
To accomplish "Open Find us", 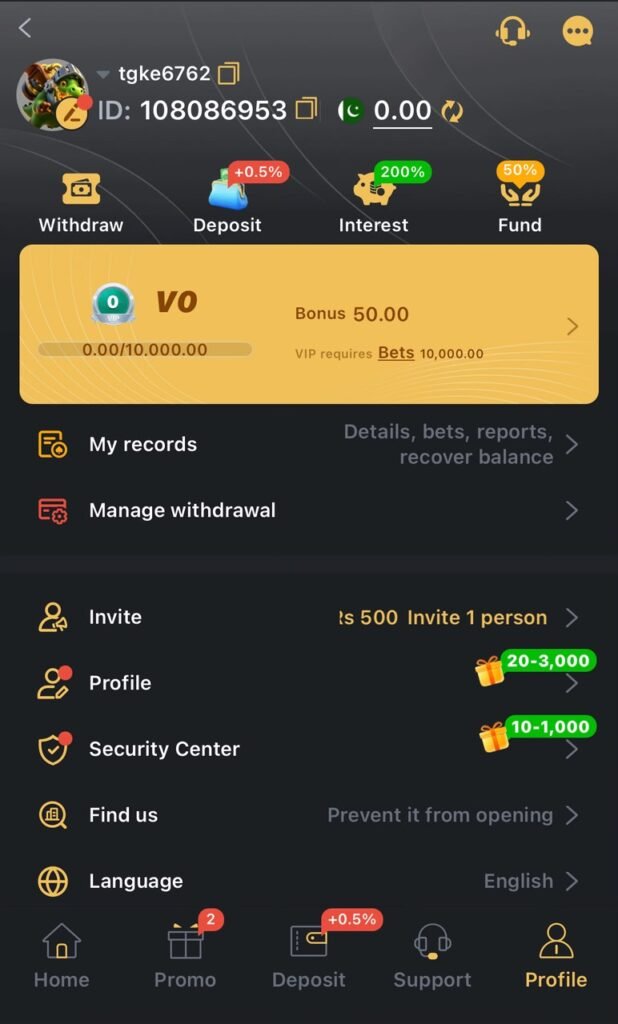I will click(309, 815).
